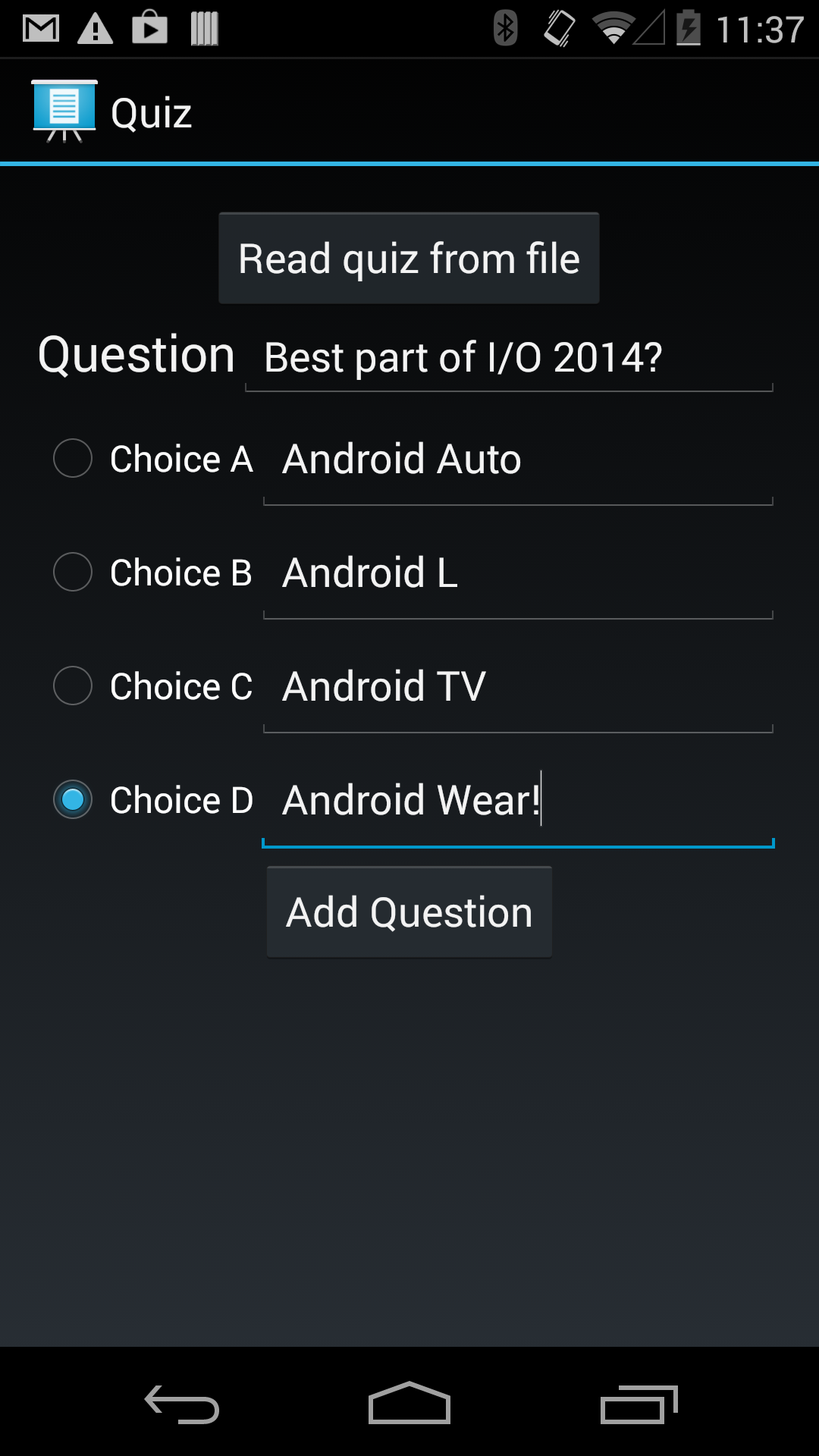Click the Quiz app icon in action bar
The image size is (819, 1456).
[64, 109]
